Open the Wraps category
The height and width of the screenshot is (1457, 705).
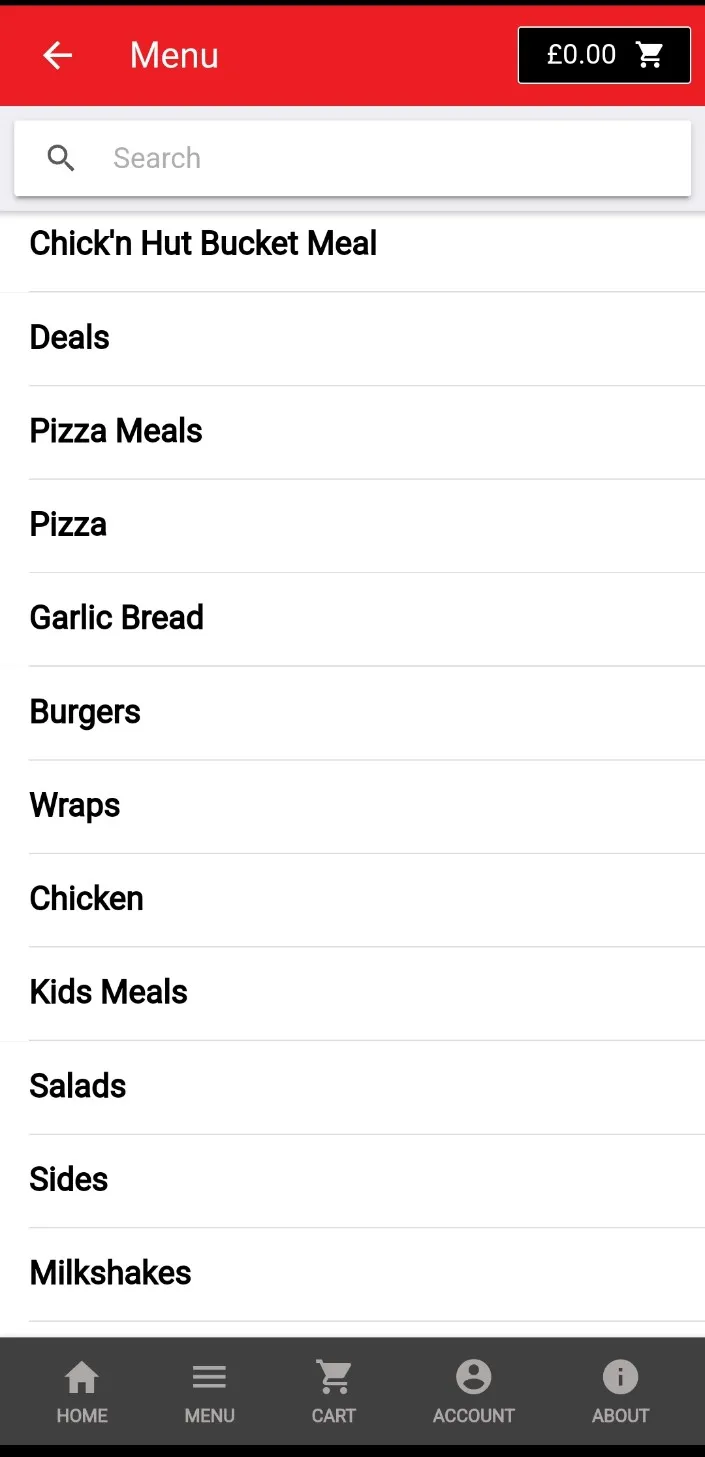coord(352,806)
